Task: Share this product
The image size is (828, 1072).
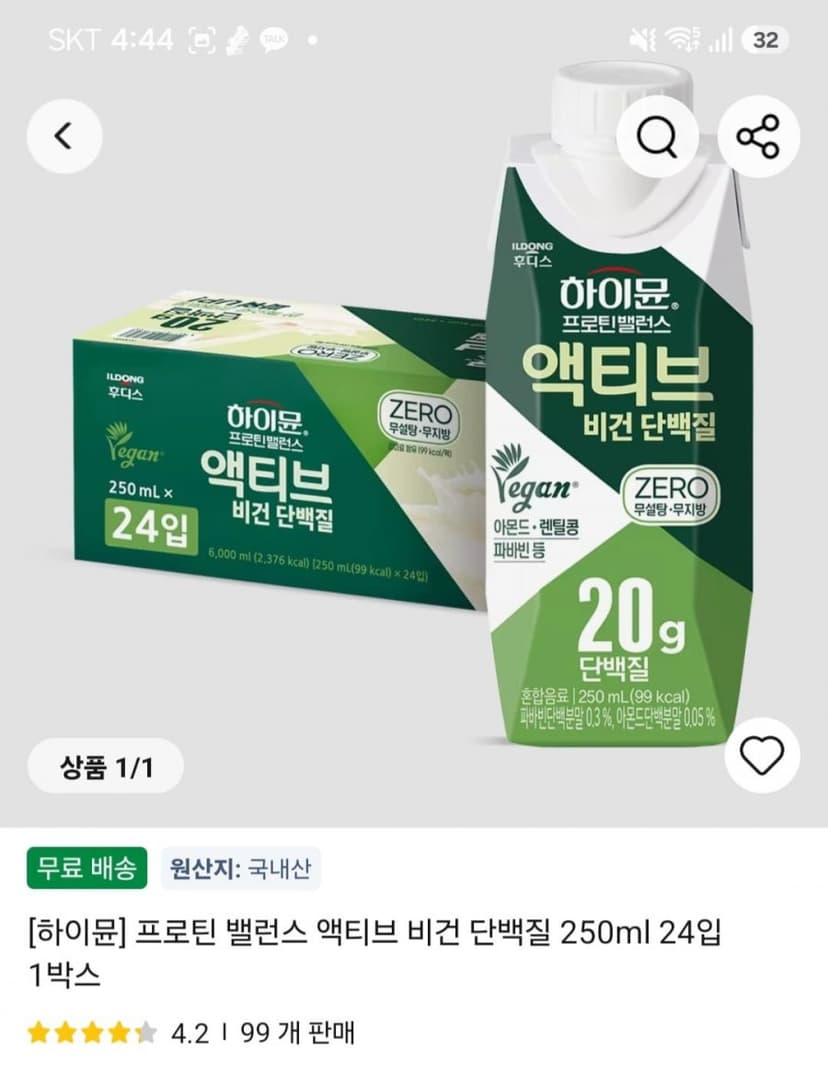Action: 758,136
